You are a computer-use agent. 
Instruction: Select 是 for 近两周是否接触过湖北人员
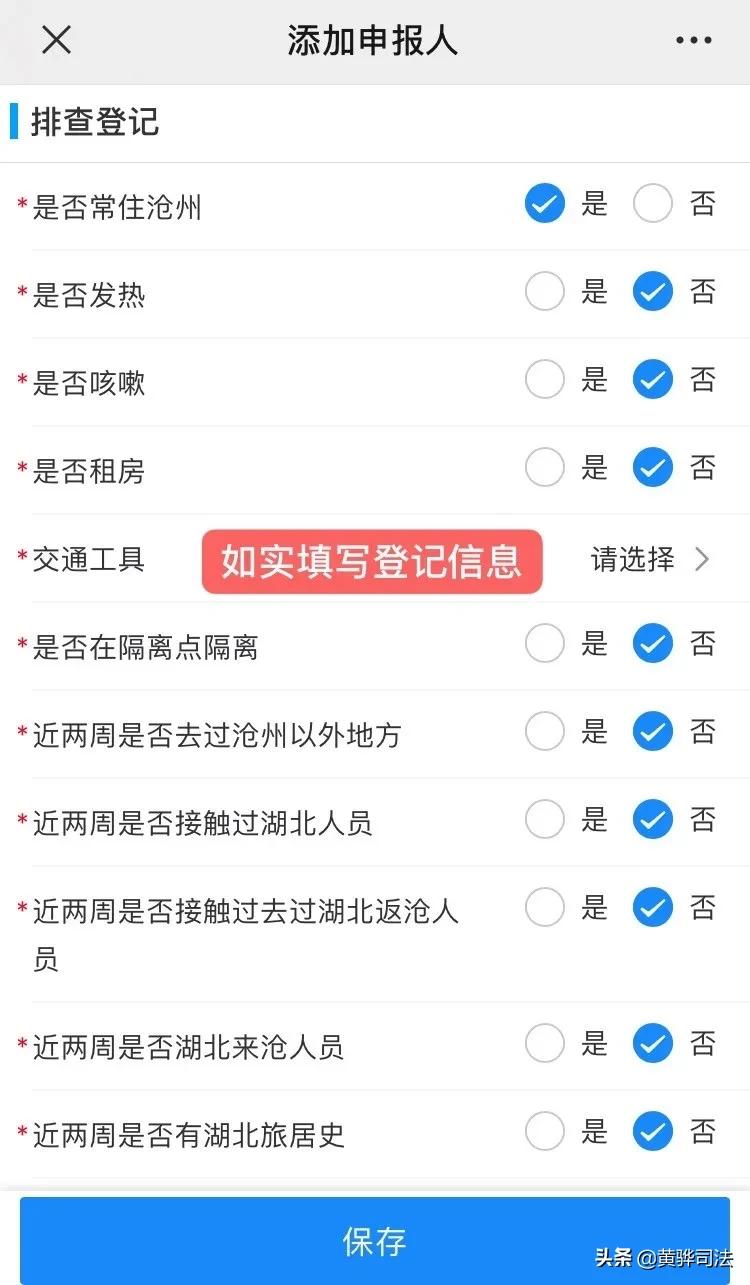tap(544, 819)
